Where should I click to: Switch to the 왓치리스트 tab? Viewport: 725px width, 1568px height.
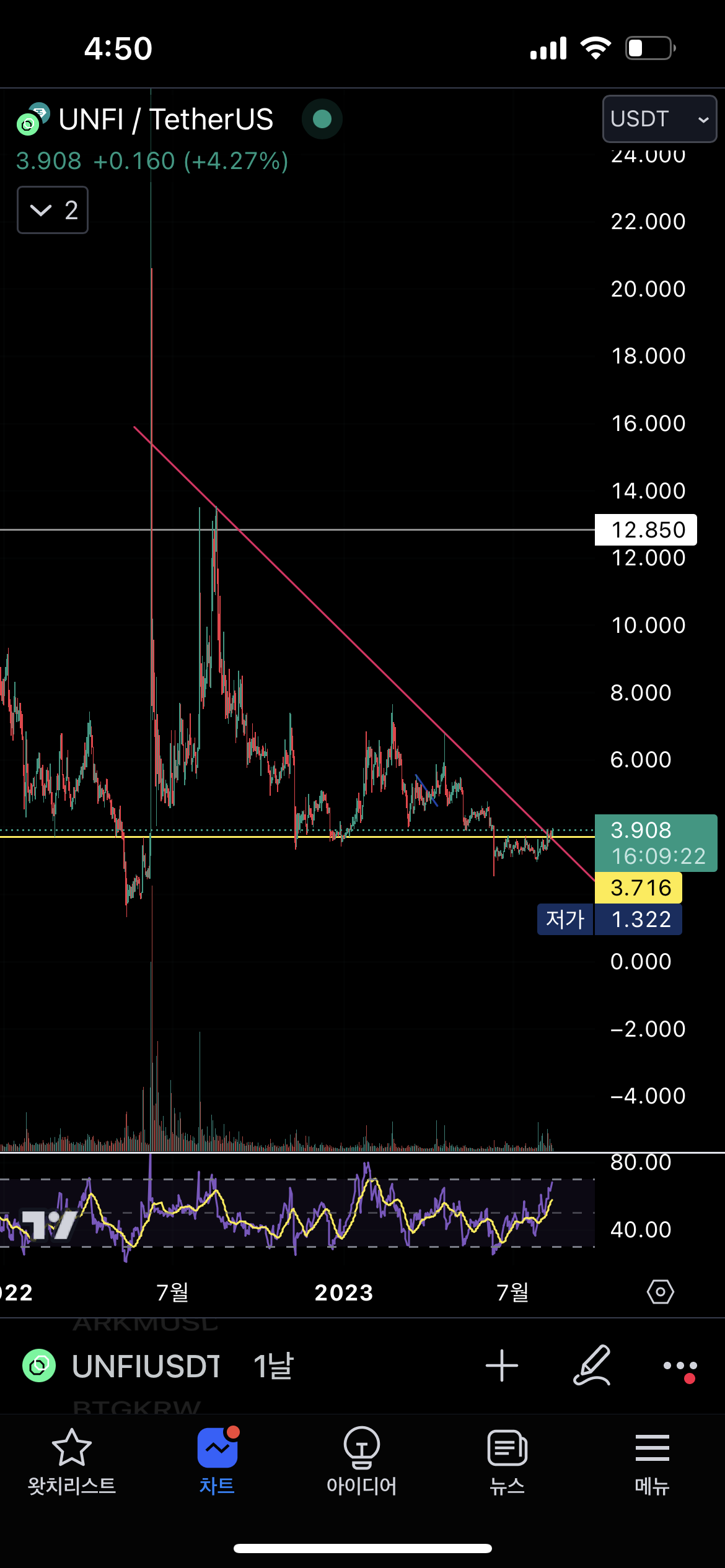pos(72,1461)
